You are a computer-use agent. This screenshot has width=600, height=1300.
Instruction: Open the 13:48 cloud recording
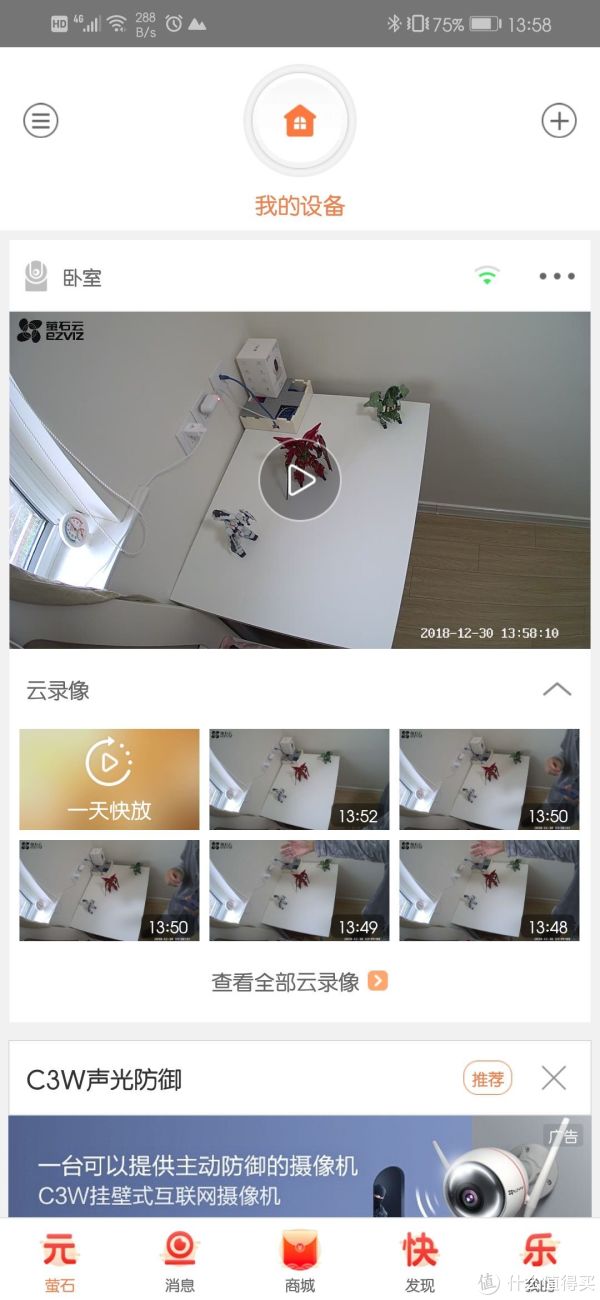click(x=489, y=890)
